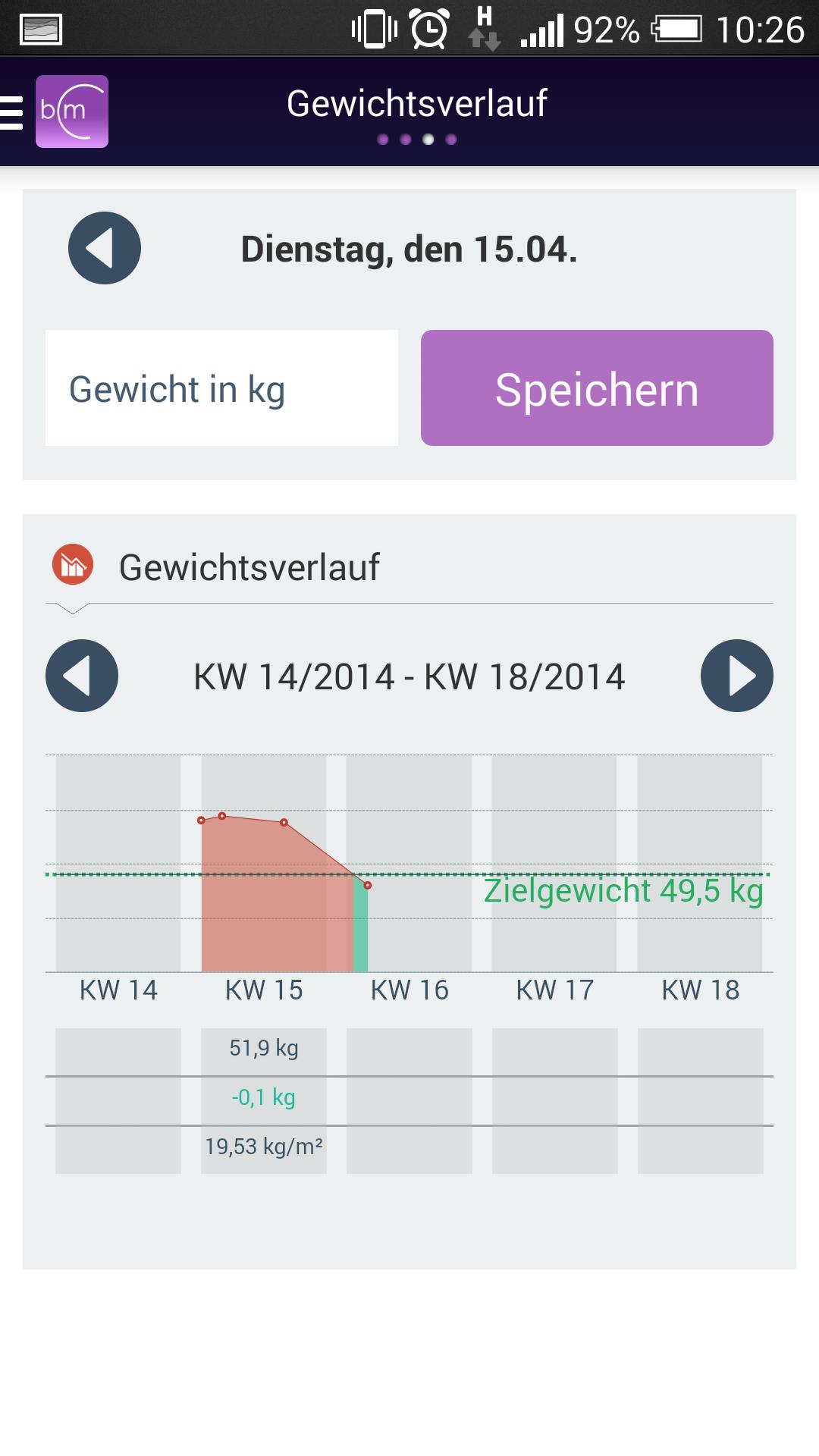This screenshot has height=1456, width=819.
Task: Select the last page indicator dot
Action: 451,138
